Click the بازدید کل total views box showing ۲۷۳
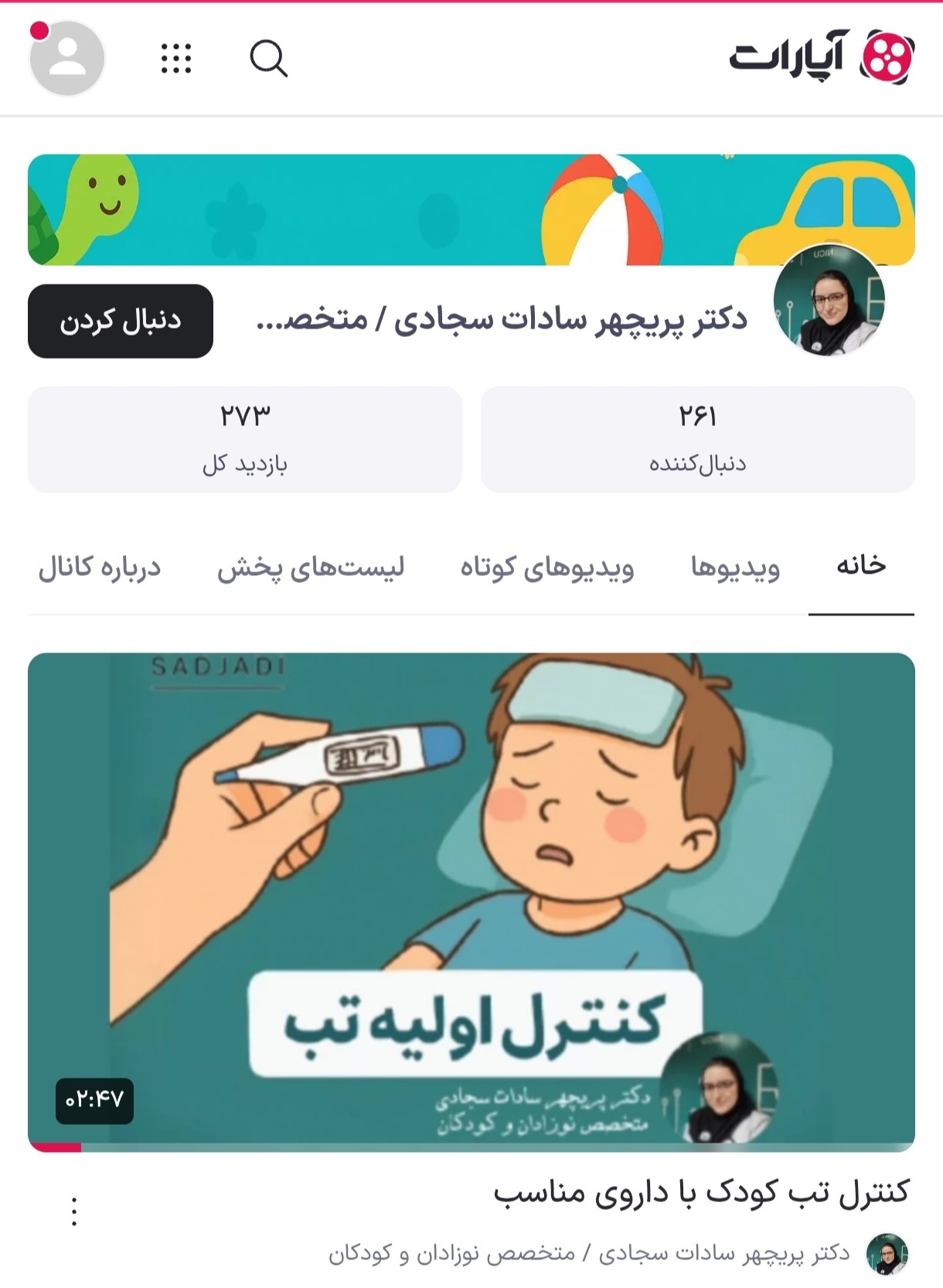 click(x=244, y=439)
